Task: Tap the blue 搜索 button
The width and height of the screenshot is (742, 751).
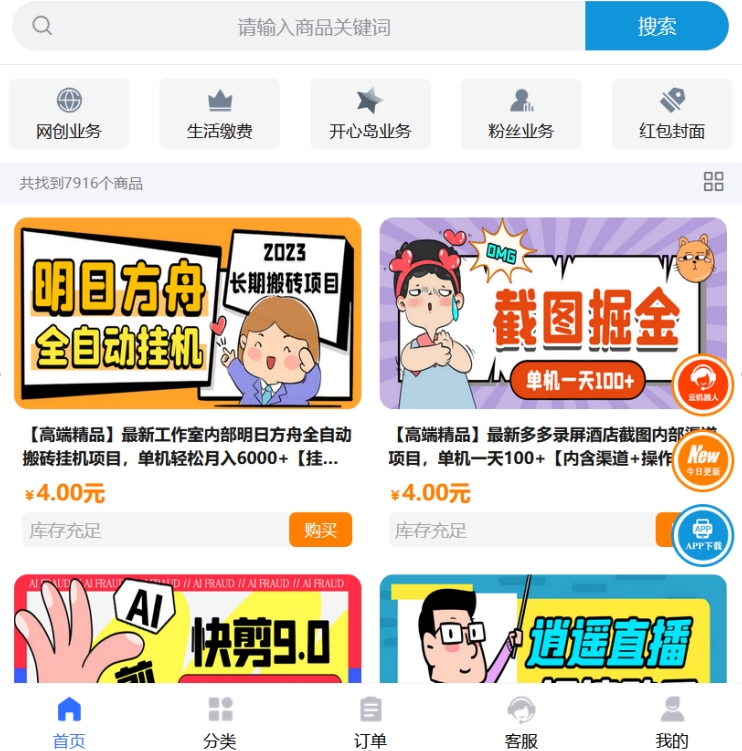Action: pos(656,27)
